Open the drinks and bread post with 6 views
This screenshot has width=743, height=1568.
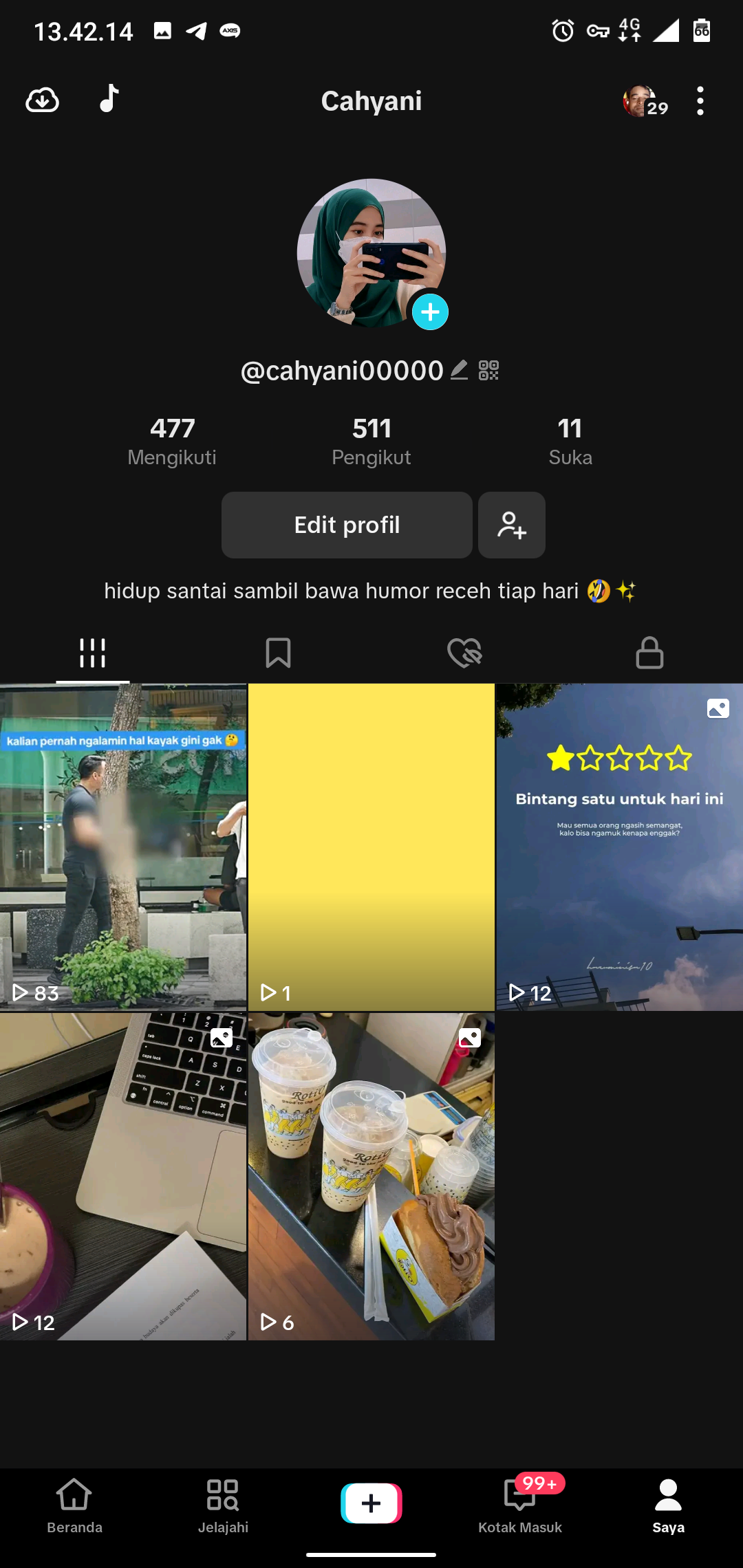click(x=371, y=1176)
